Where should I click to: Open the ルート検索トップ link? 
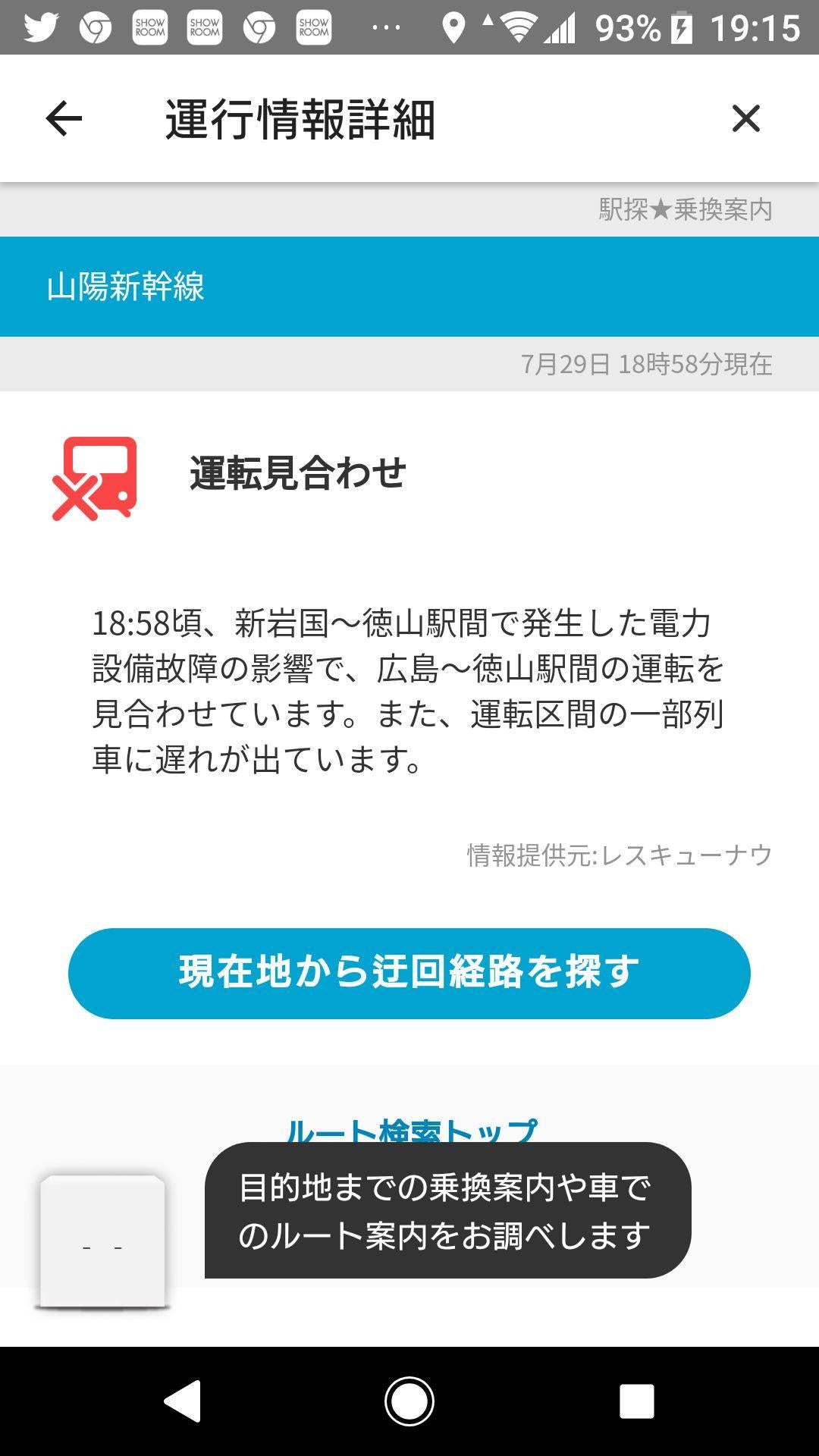pyautogui.click(x=409, y=1130)
